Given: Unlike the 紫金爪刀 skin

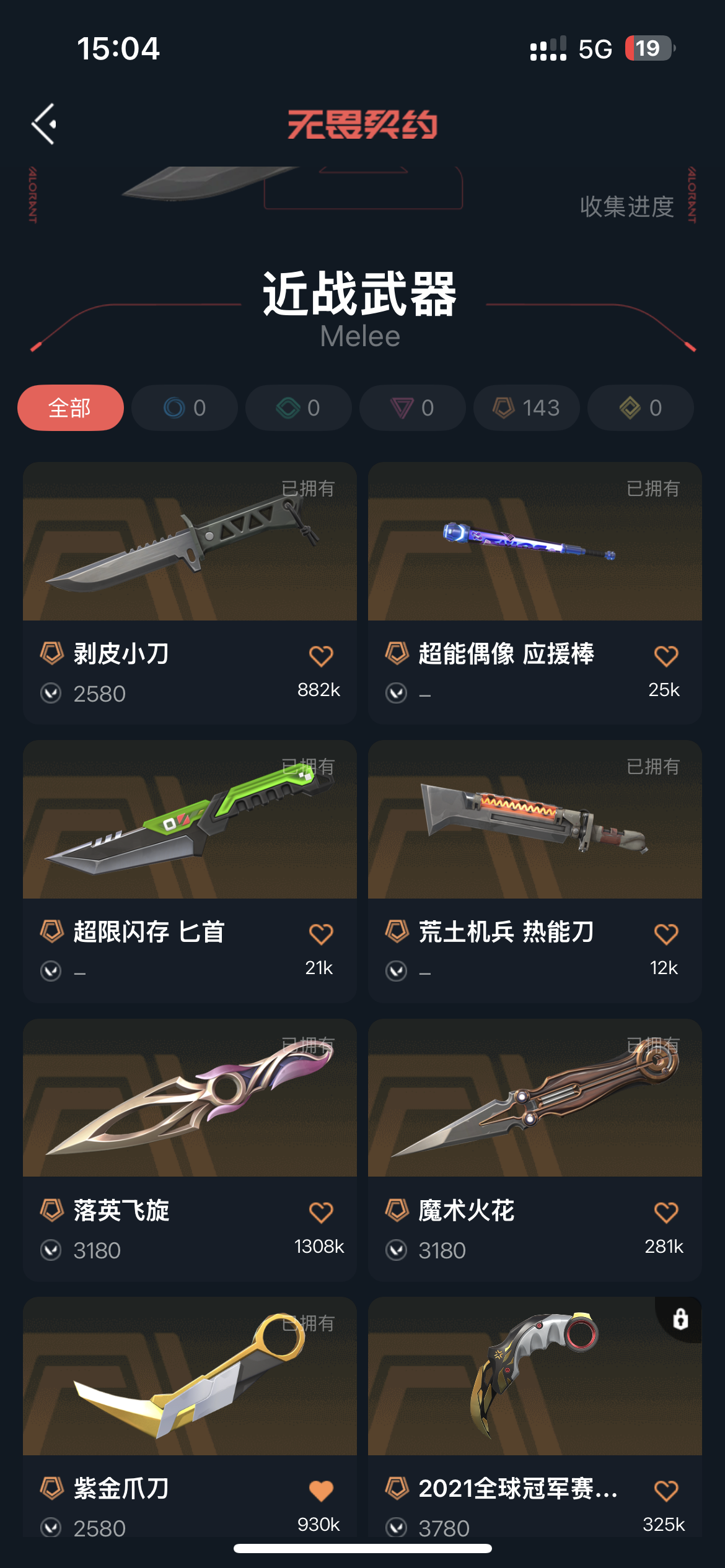Looking at the screenshot, I should 321,1490.
